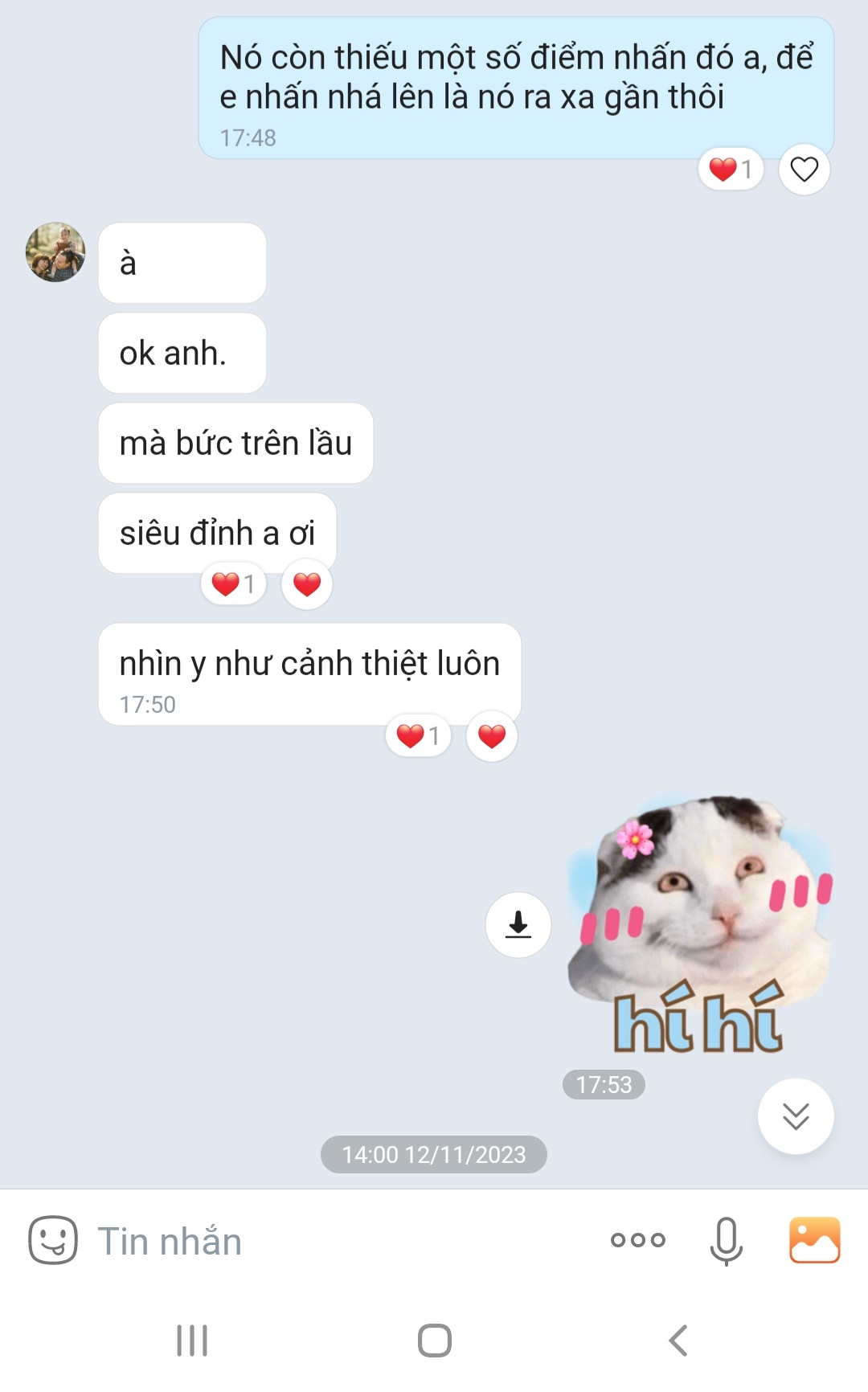The height and width of the screenshot is (1392, 868).
Task: Heart the 'nhìn y như cảnh thiệt luôn' message
Action: coord(492,736)
